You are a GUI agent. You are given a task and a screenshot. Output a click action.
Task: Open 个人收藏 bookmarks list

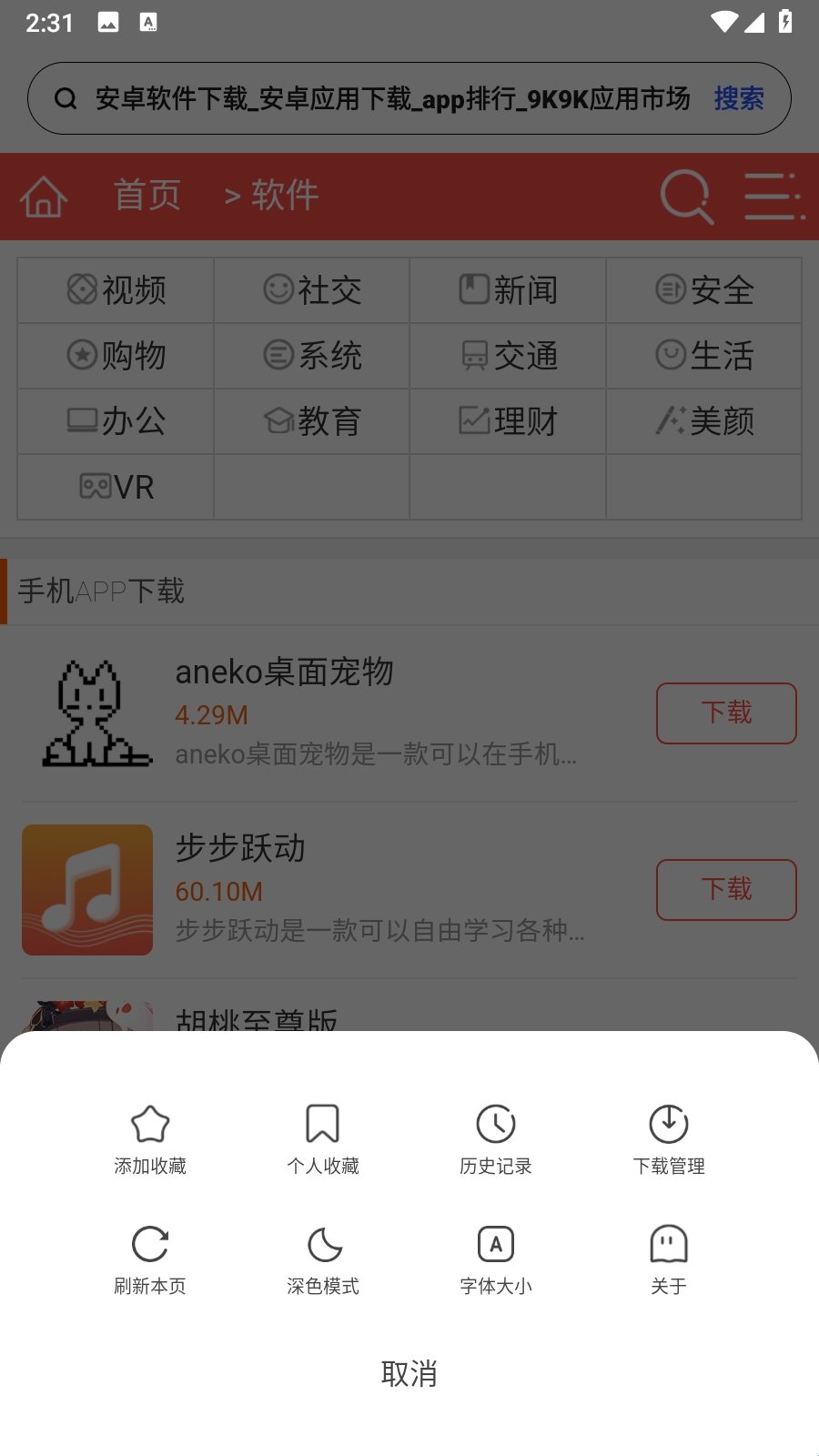tap(323, 1139)
